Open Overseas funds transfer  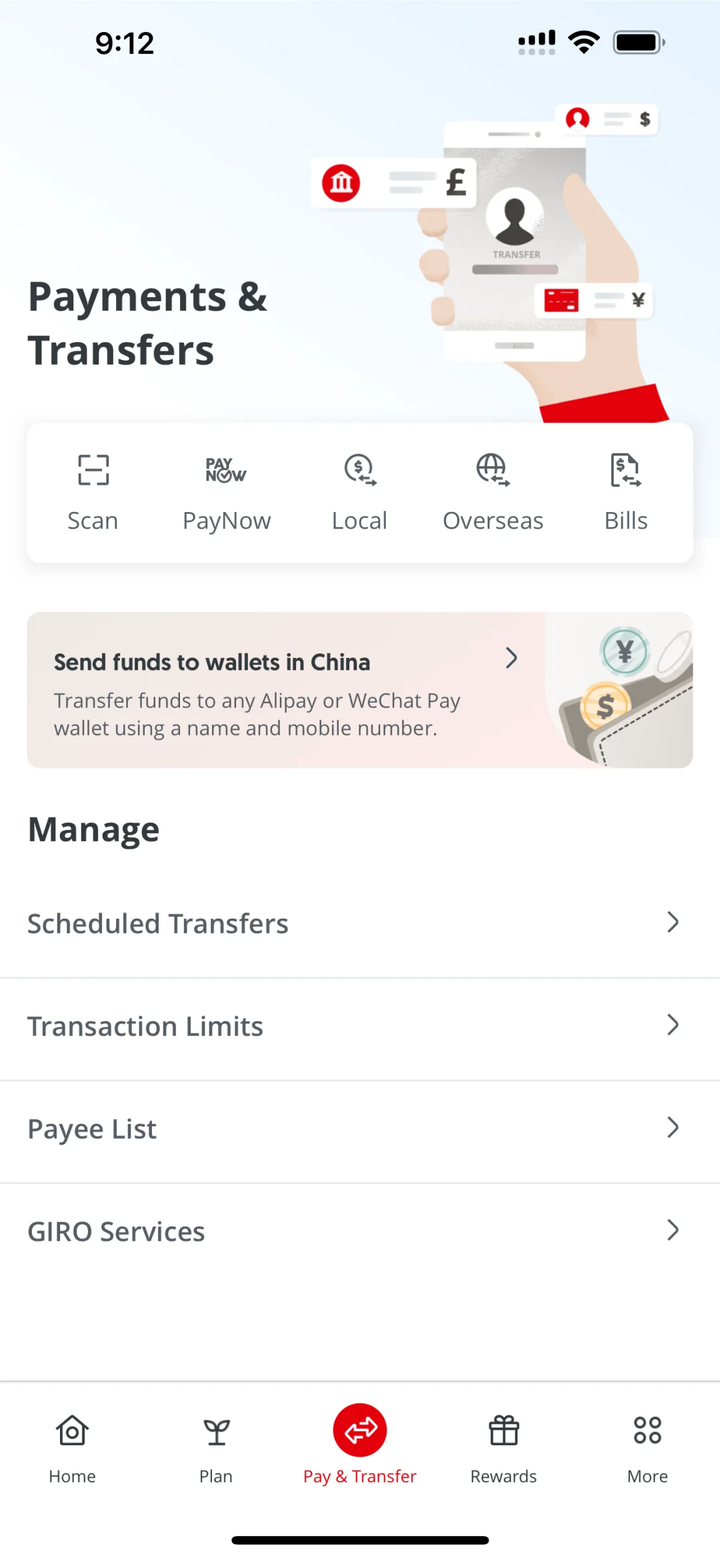click(492, 470)
